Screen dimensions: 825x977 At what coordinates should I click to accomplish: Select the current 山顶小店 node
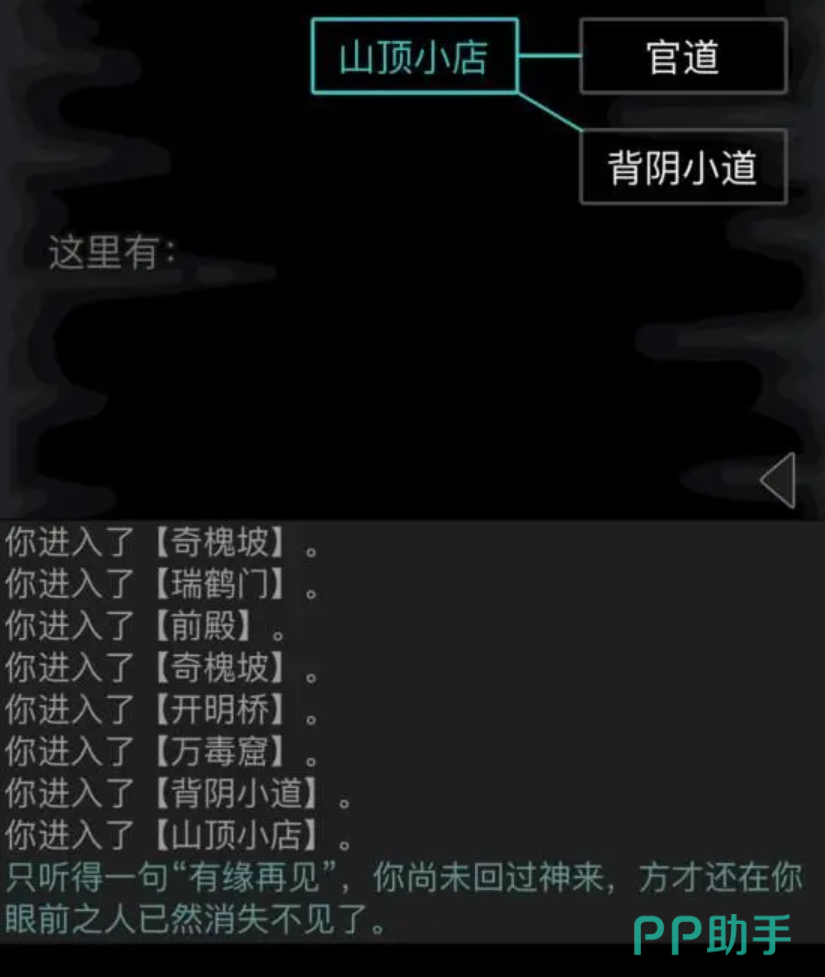[414, 57]
